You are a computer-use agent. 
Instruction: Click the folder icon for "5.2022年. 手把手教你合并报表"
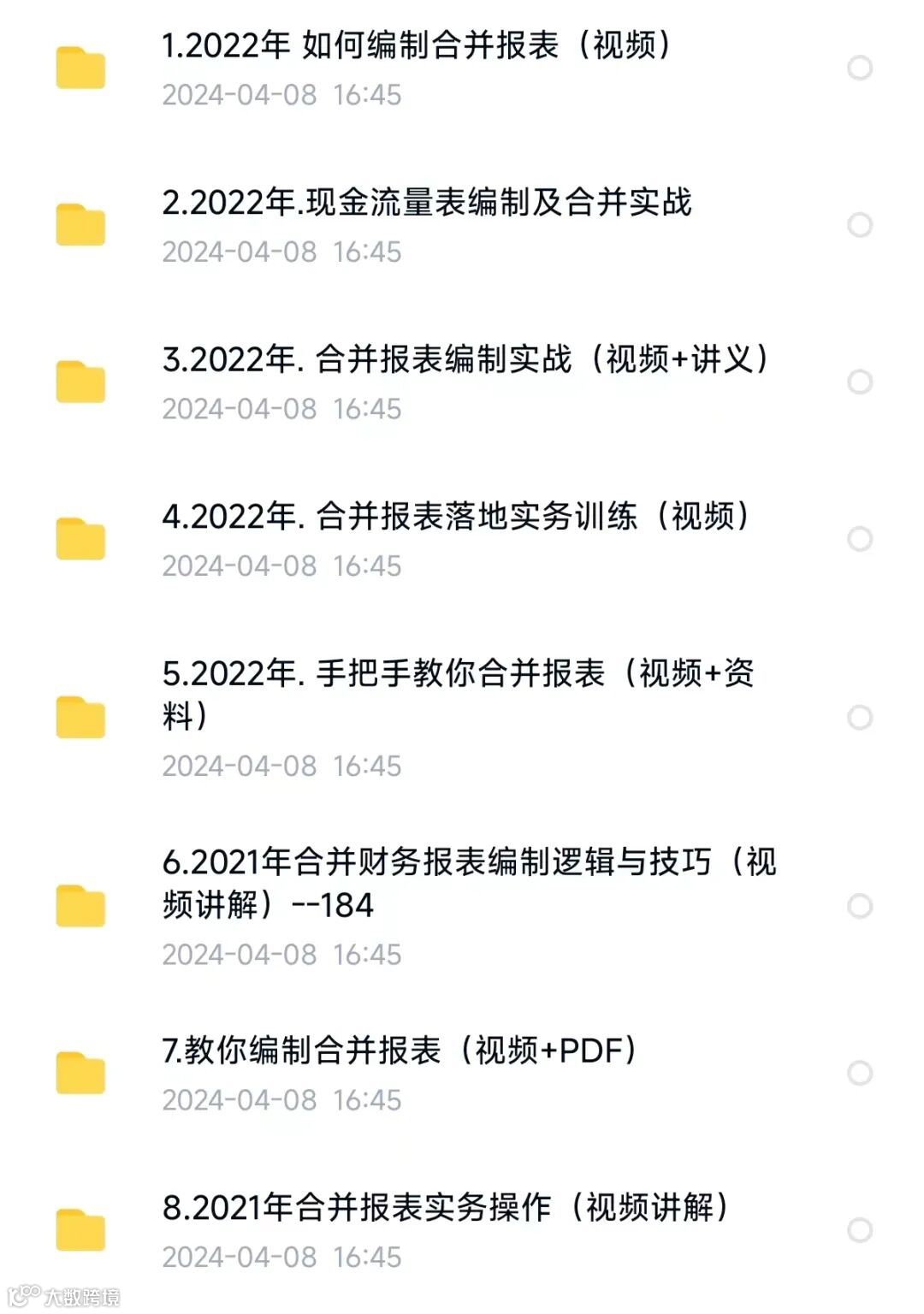80,719
